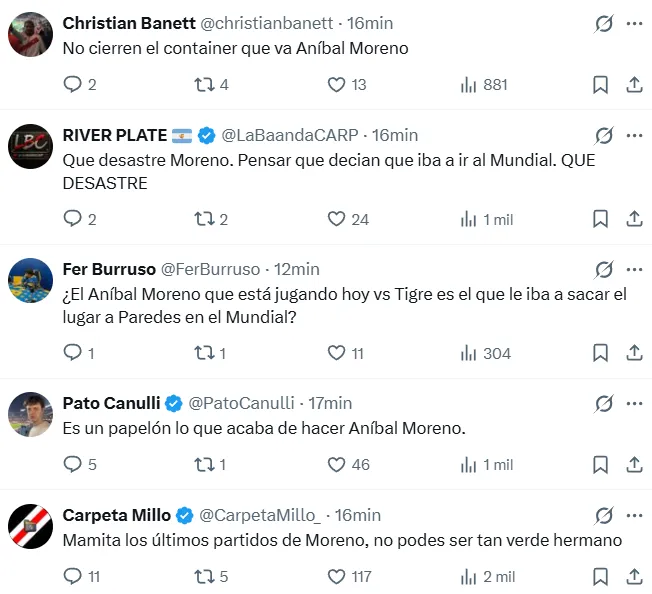Bookmark the RIVER PLATE tweet
This screenshot has width=652, height=594.
[600, 219]
